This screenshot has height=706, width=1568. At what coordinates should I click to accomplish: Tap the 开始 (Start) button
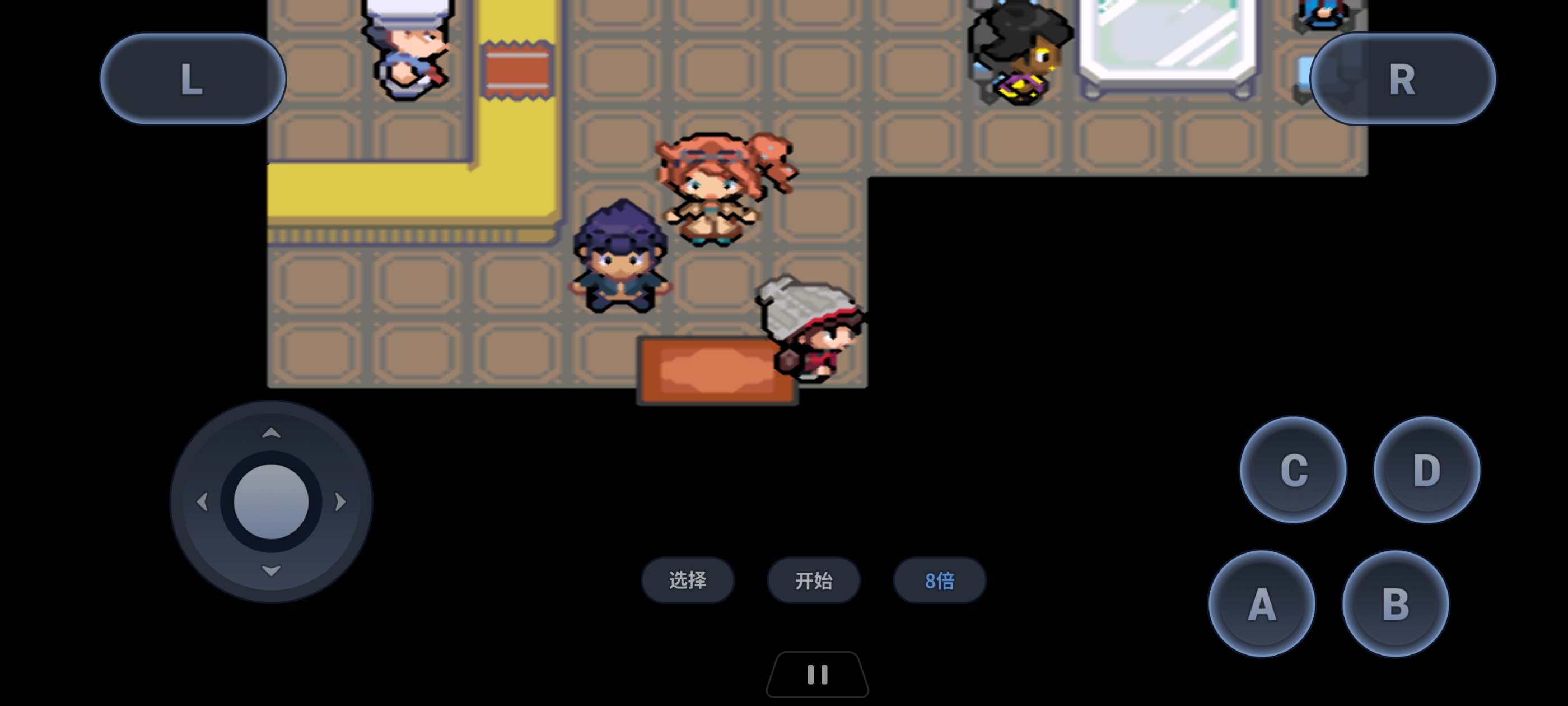coord(813,580)
